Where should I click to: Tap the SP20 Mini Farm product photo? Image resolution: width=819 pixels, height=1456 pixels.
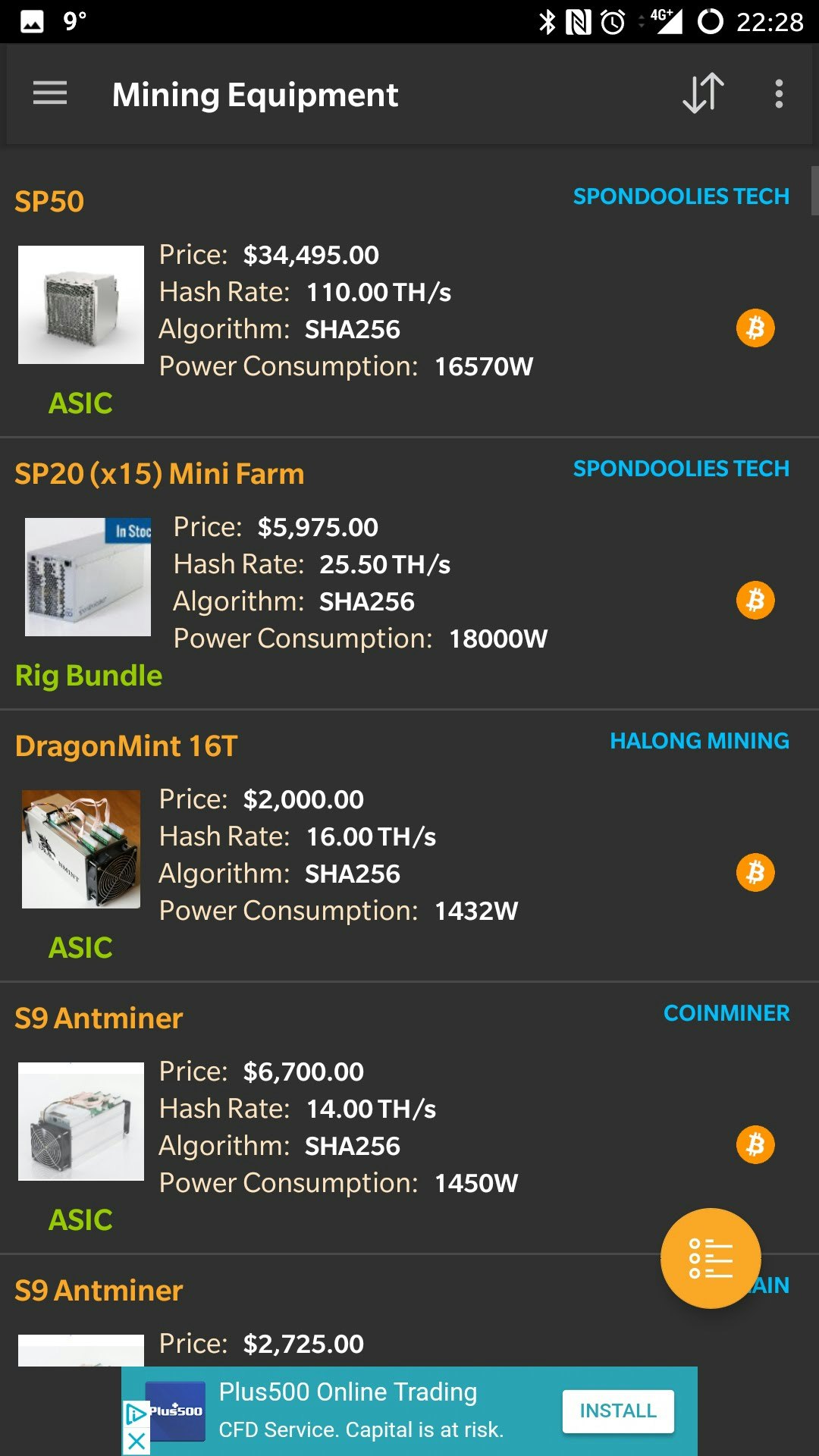click(87, 576)
